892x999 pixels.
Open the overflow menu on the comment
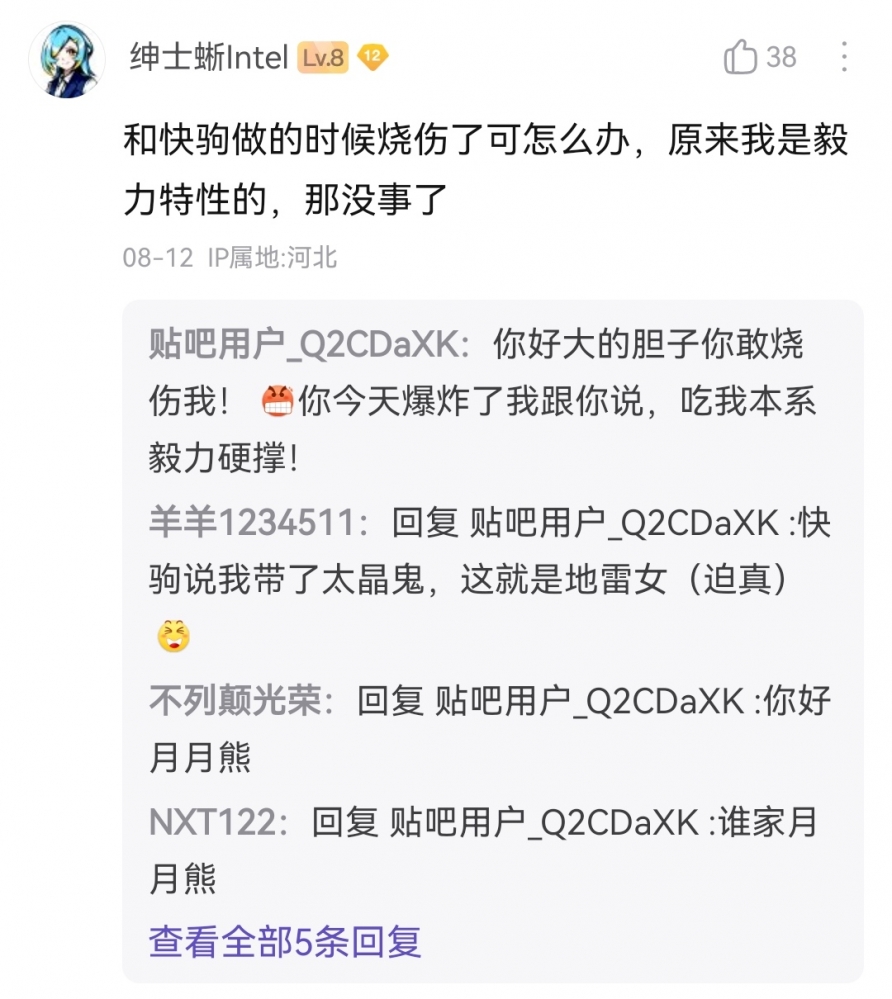844,57
